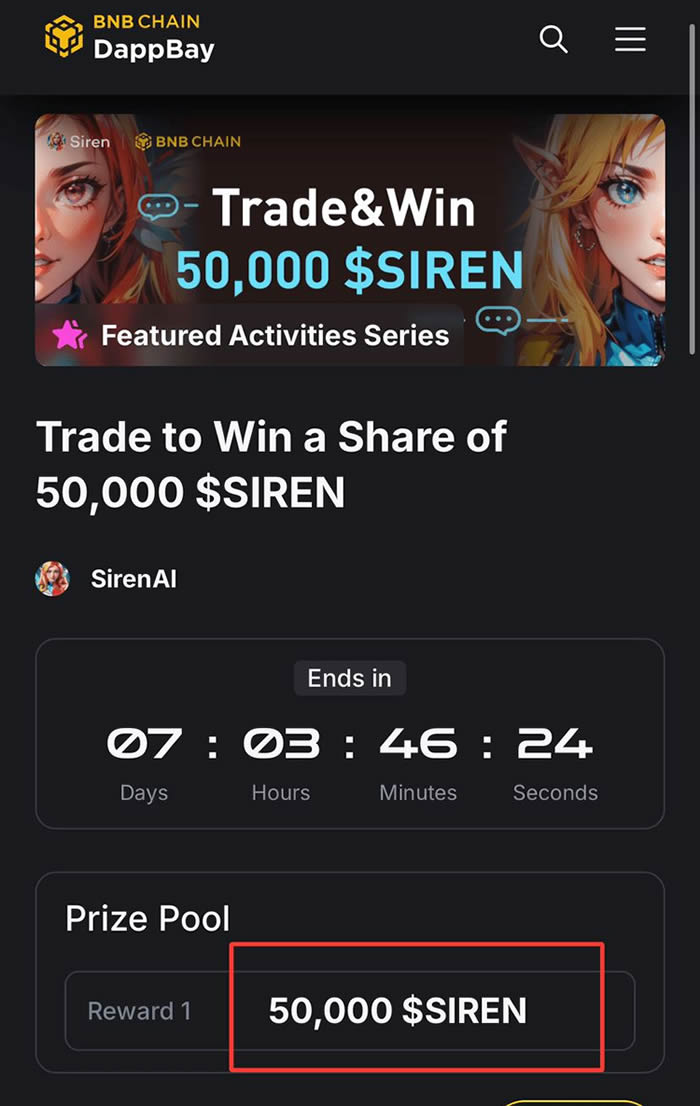This screenshot has height=1106, width=700.
Task: Open the hamburger menu
Action: (630, 40)
